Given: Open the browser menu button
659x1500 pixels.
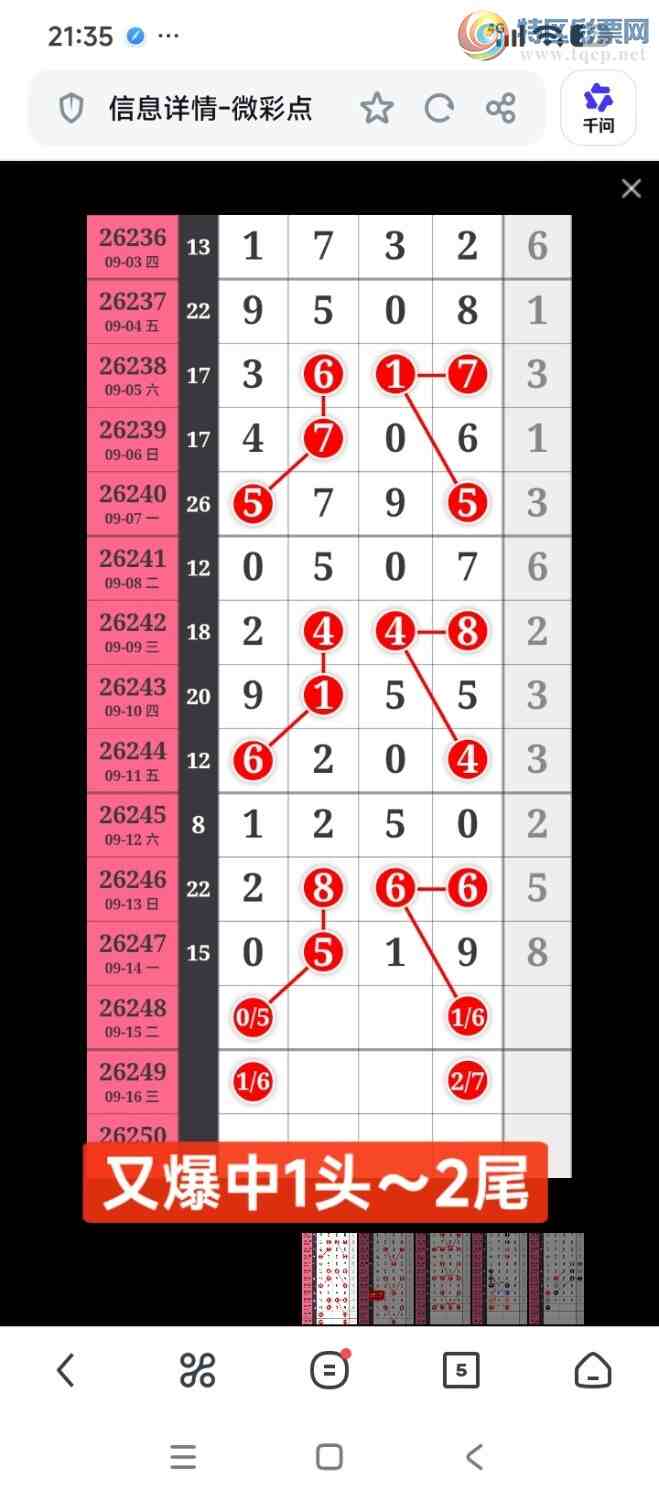Looking at the screenshot, I should (x=329, y=1370).
